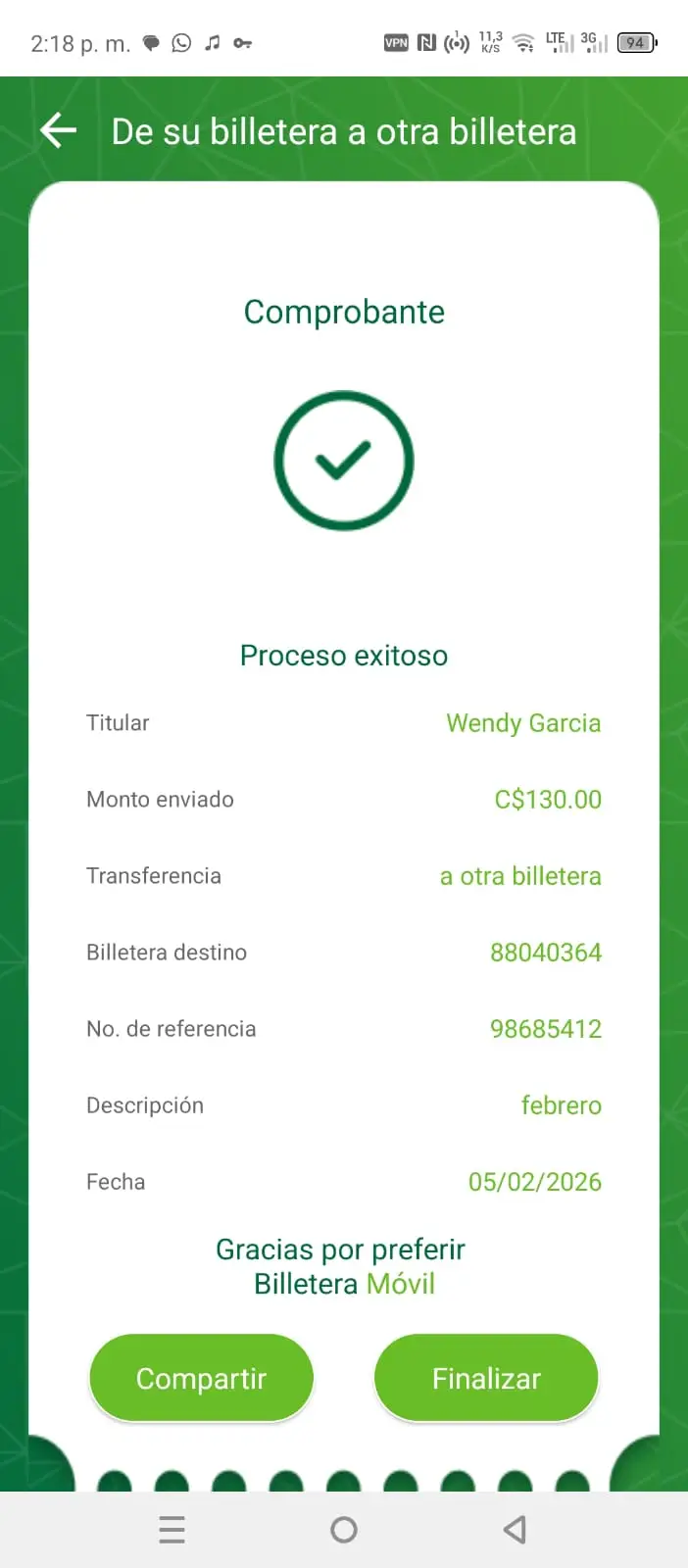Go to the home screen
Image resolution: width=688 pixels, height=1568 pixels.
(344, 1530)
